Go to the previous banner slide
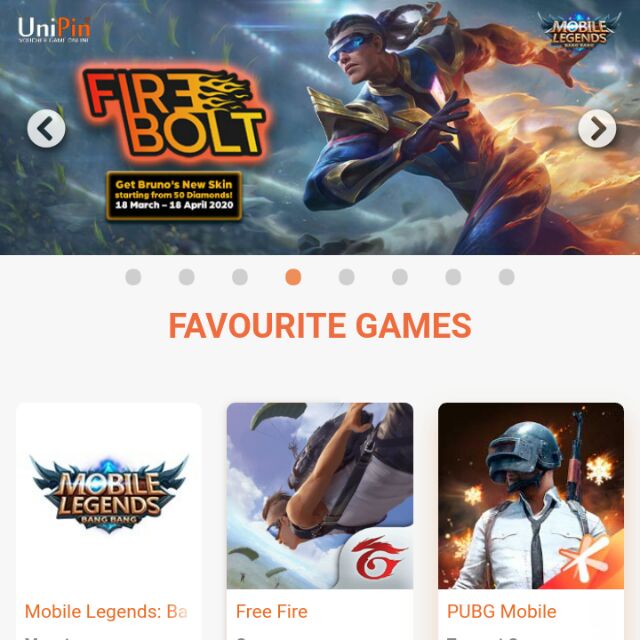This screenshot has height=640, width=640. point(46,128)
